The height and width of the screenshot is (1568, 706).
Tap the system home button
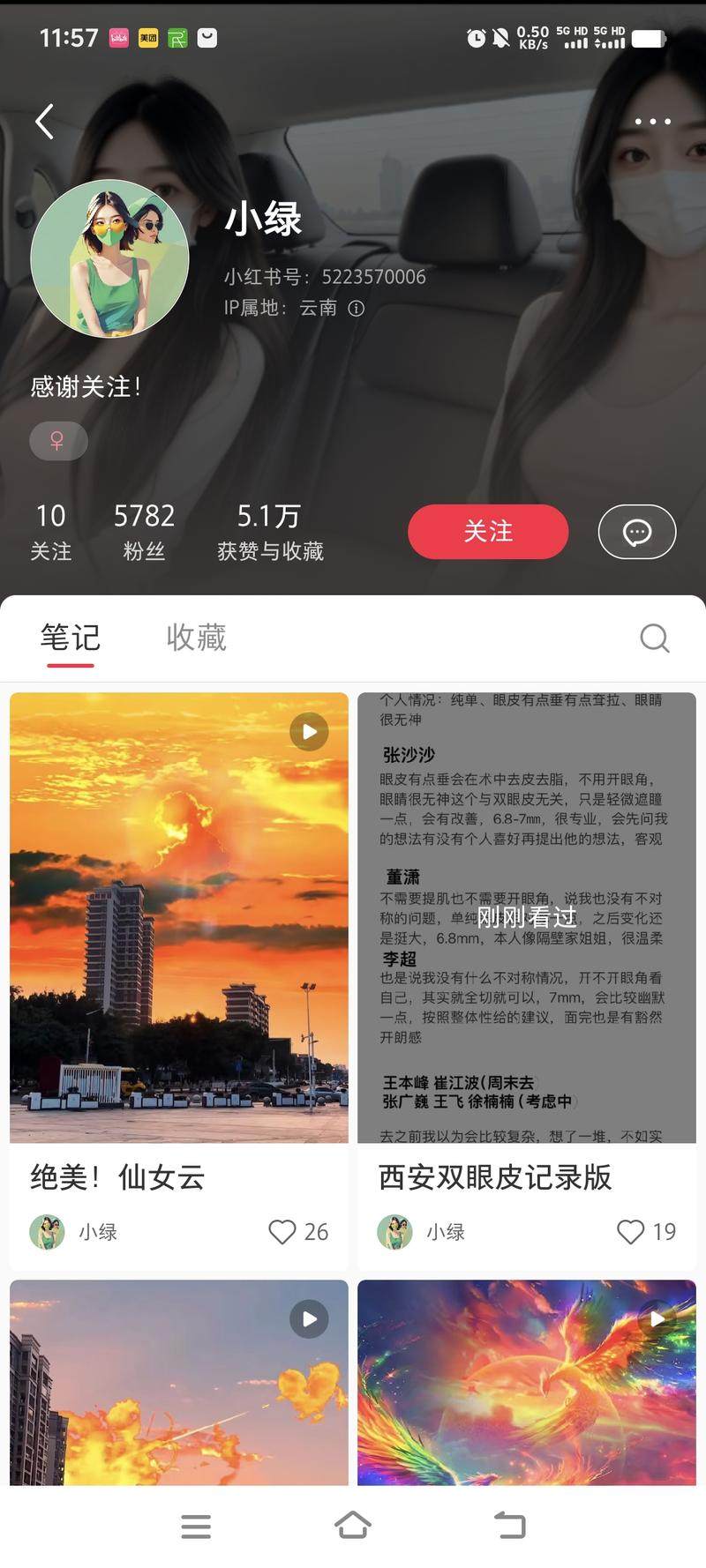[353, 1526]
